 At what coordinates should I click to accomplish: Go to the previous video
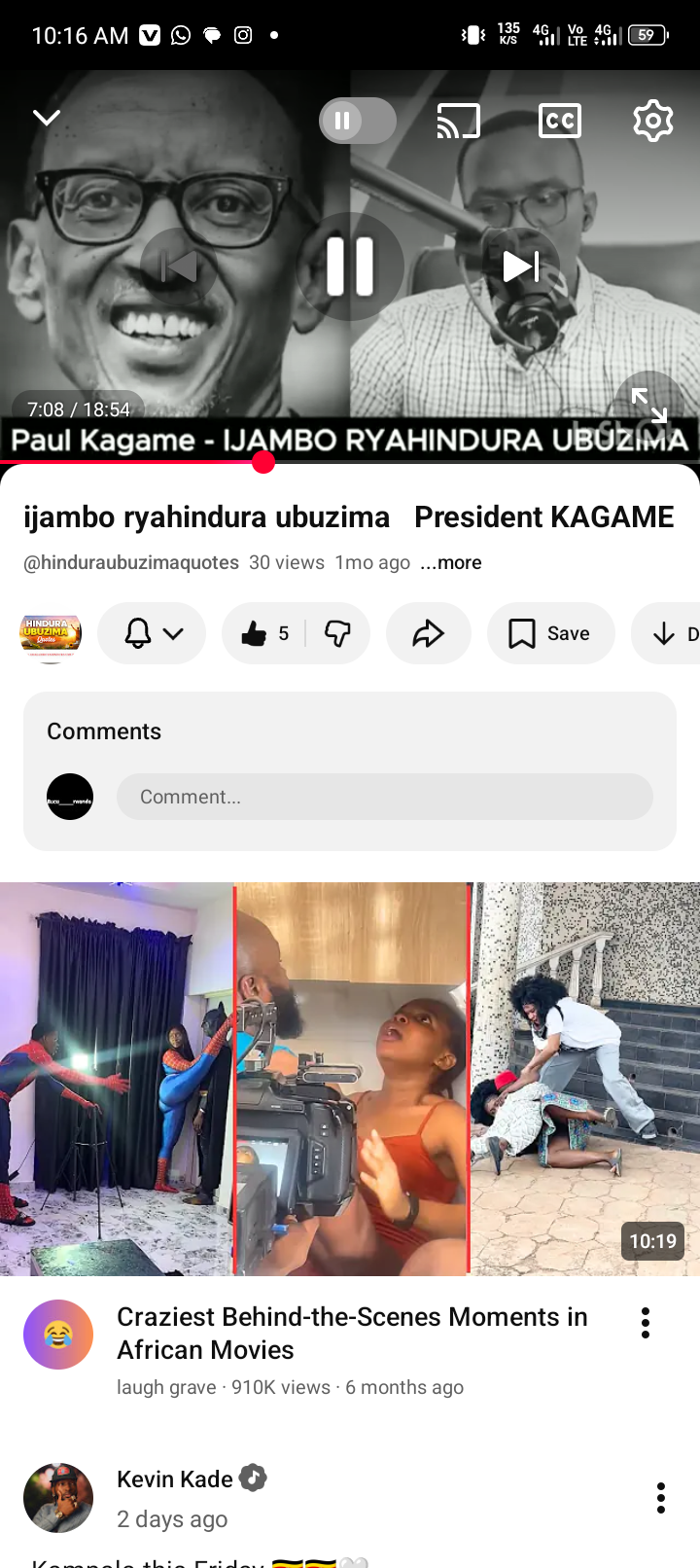point(179,267)
